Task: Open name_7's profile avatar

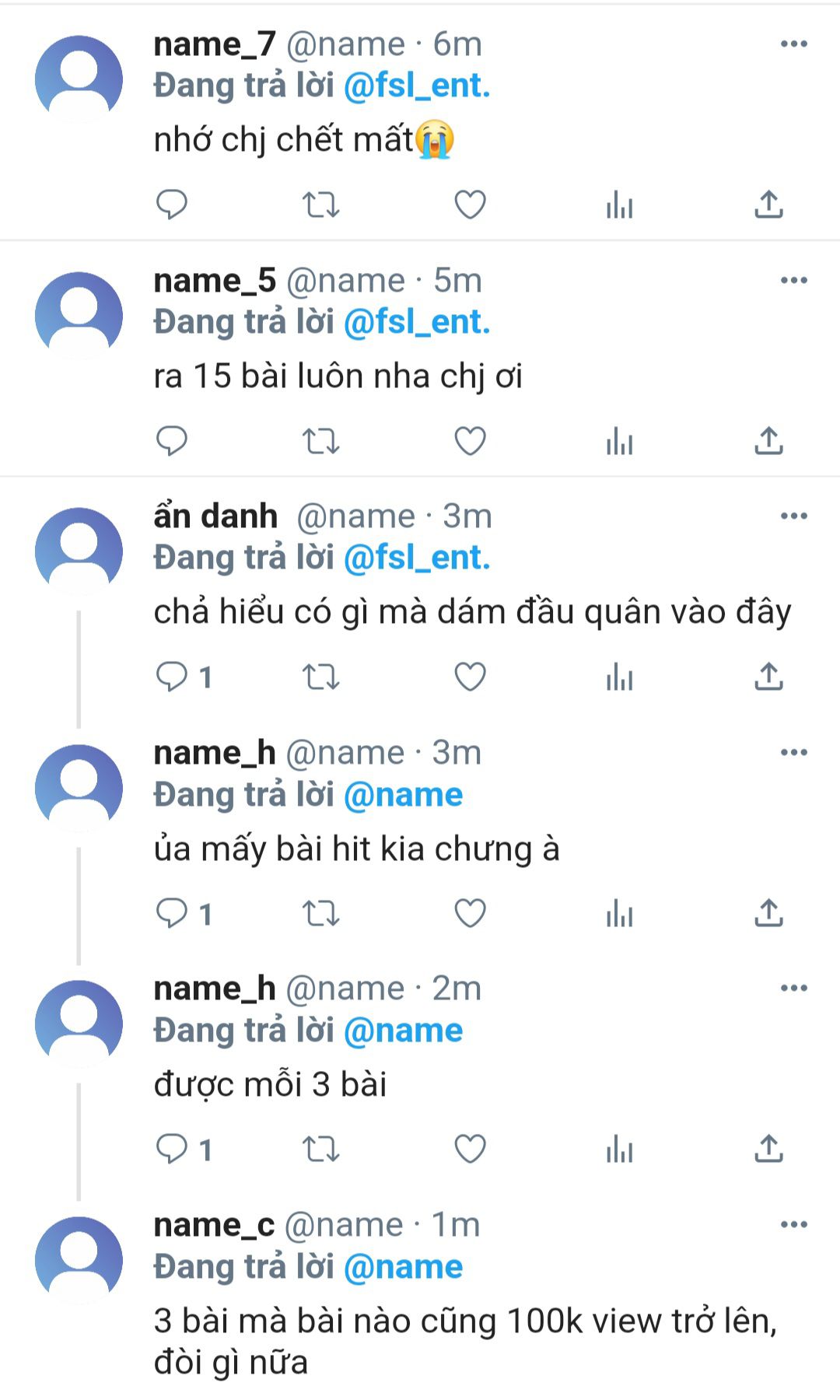Action: coord(79,79)
